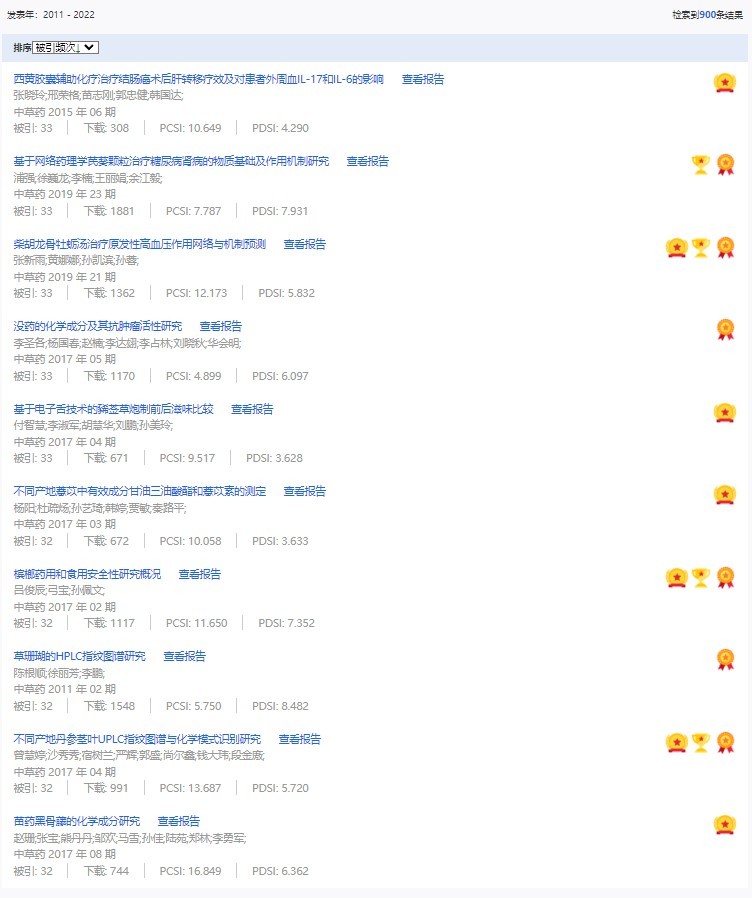View report for 苗药黑骨藤 article

[179, 821]
